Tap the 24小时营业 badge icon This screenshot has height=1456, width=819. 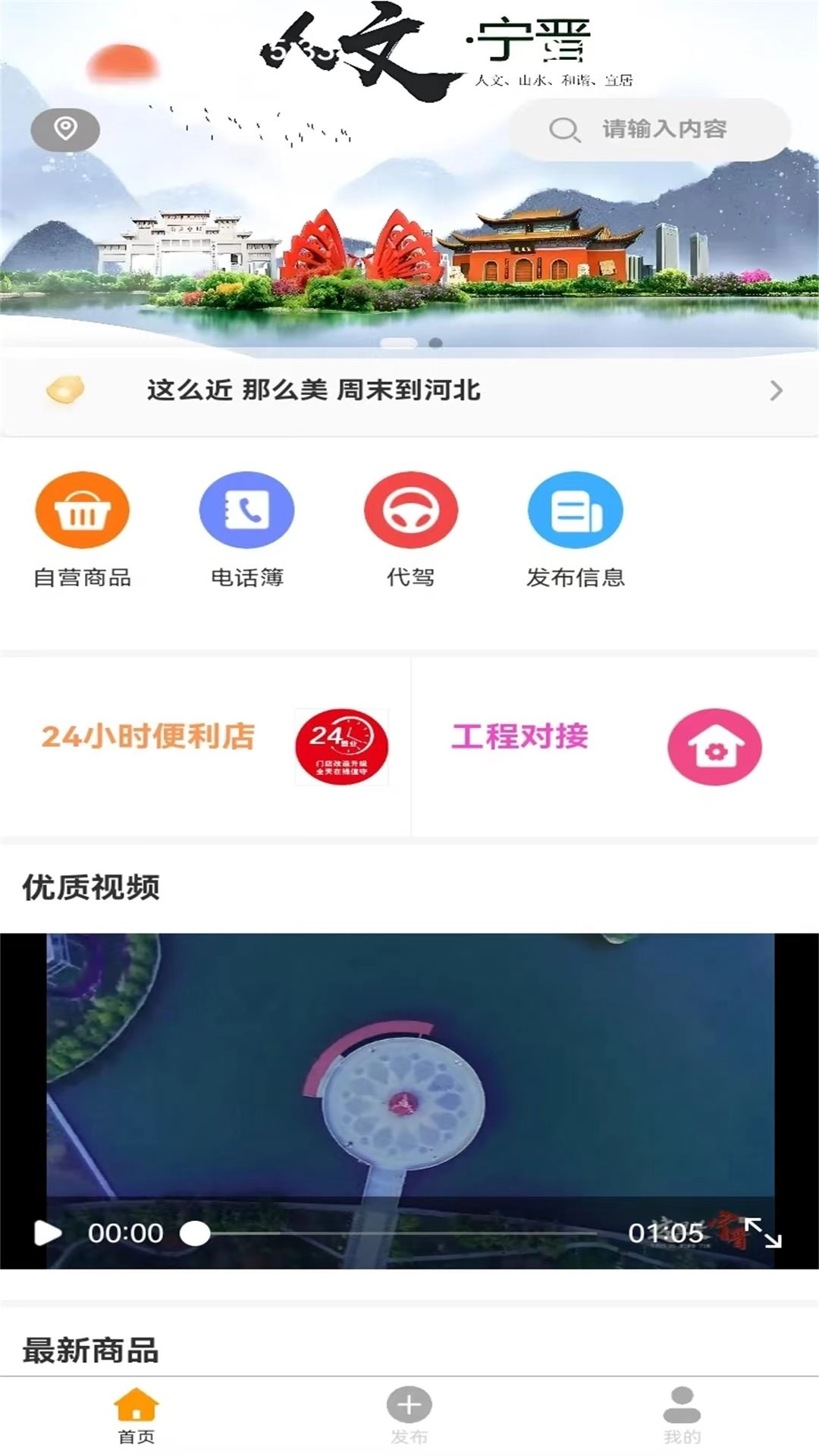point(343,747)
